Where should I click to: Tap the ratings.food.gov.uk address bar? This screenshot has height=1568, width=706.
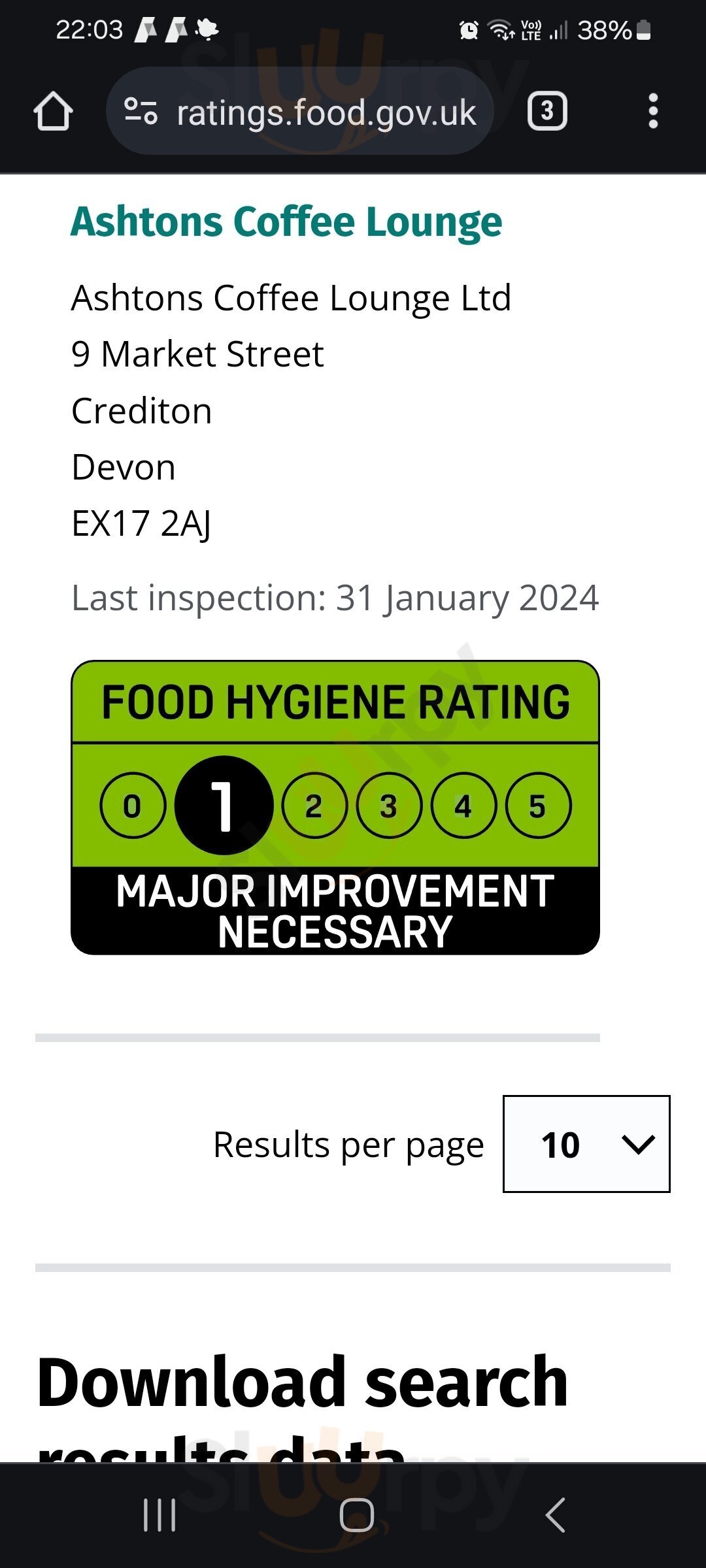point(299,112)
